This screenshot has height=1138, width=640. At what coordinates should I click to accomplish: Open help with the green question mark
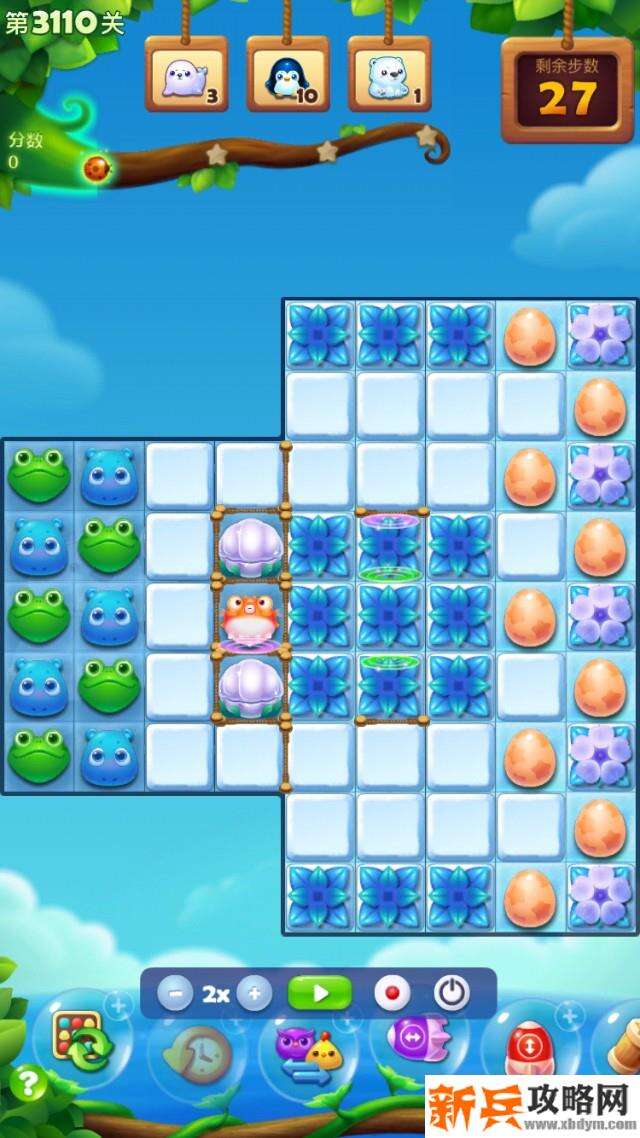tap(30, 1083)
